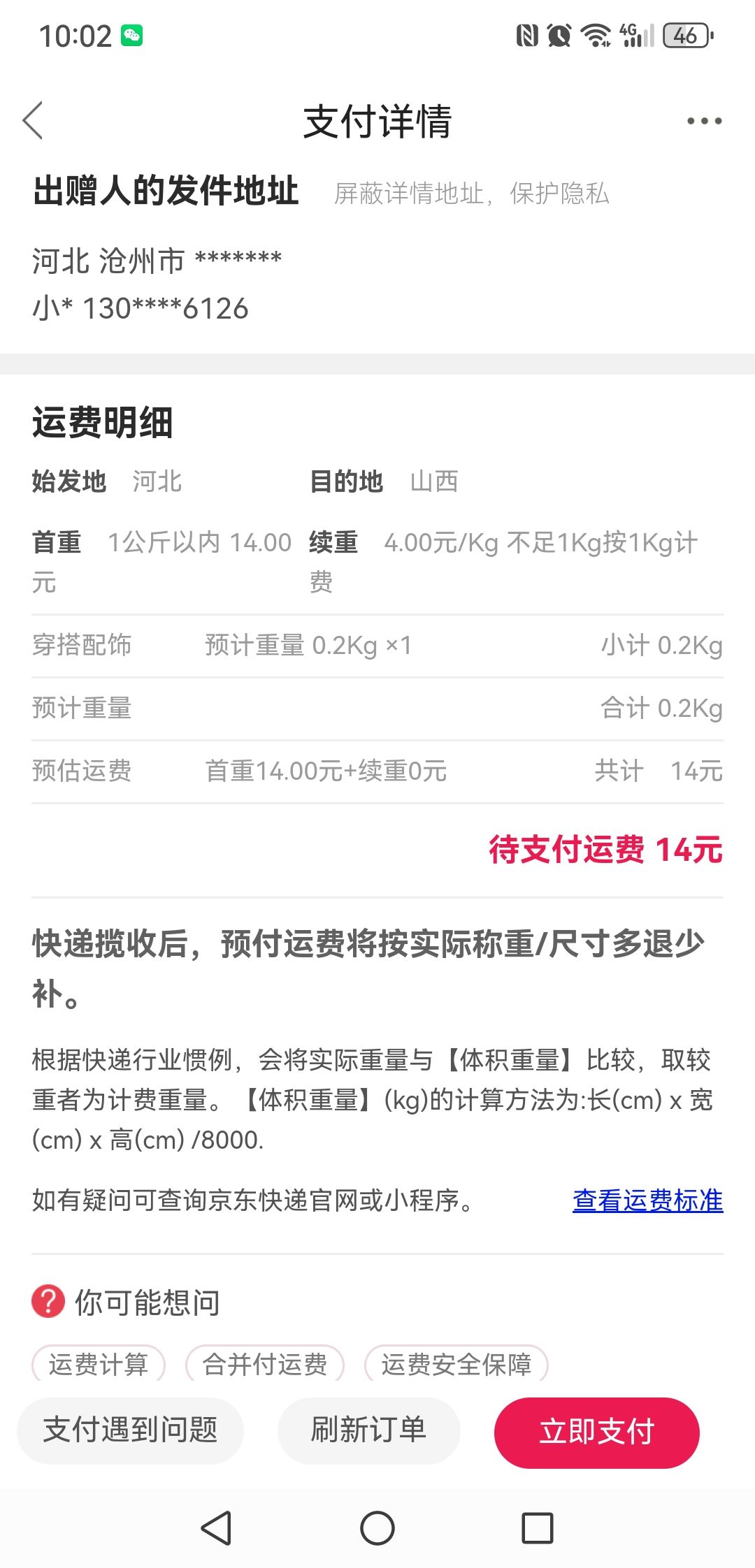This screenshot has height=1568, width=755.
Task: Refresh the order with 刷新订单
Action: 368,1430
